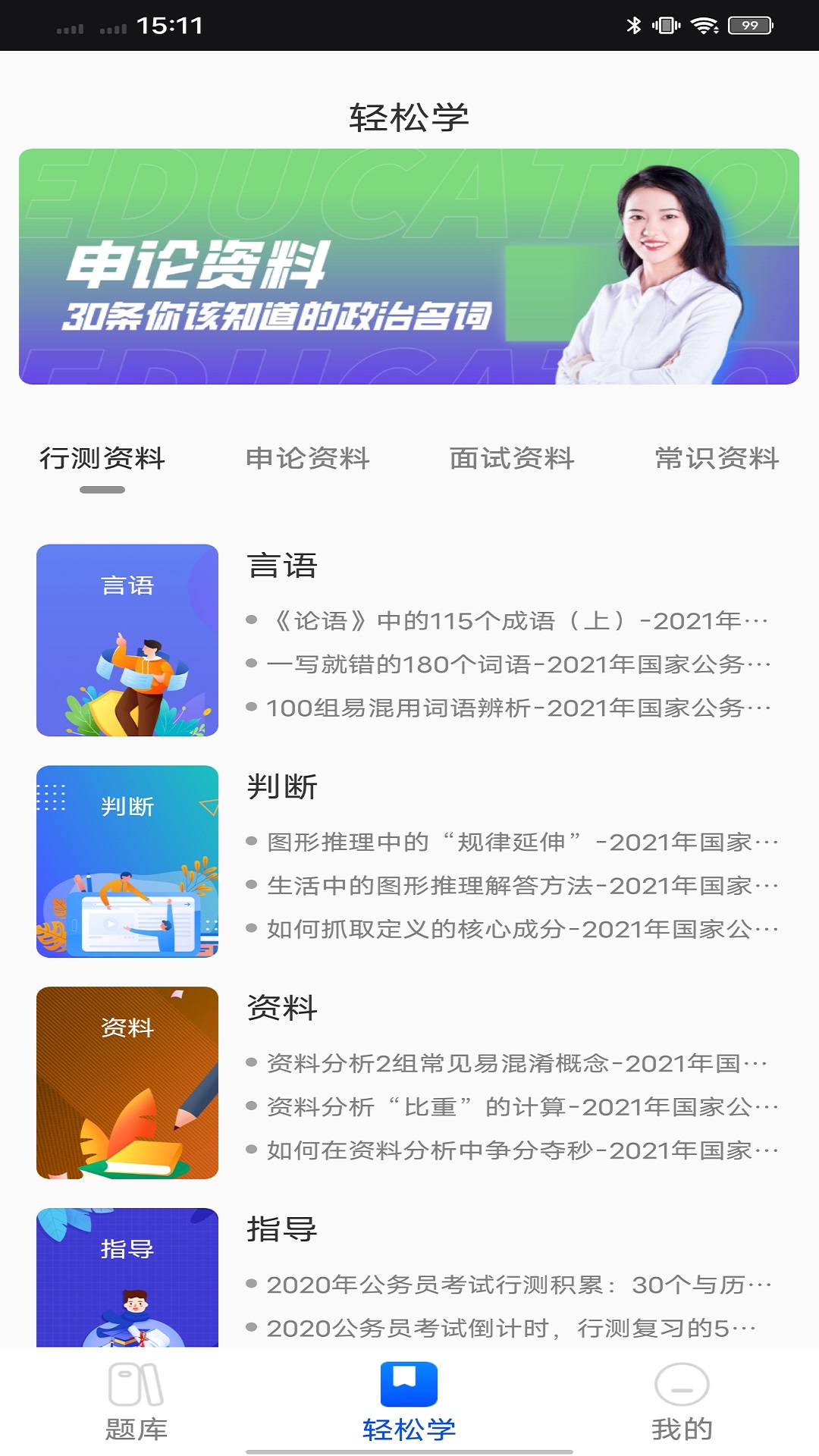Select the 判断 category illustration card
The height and width of the screenshot is (1456, 819).
click(x=127, y=859)
